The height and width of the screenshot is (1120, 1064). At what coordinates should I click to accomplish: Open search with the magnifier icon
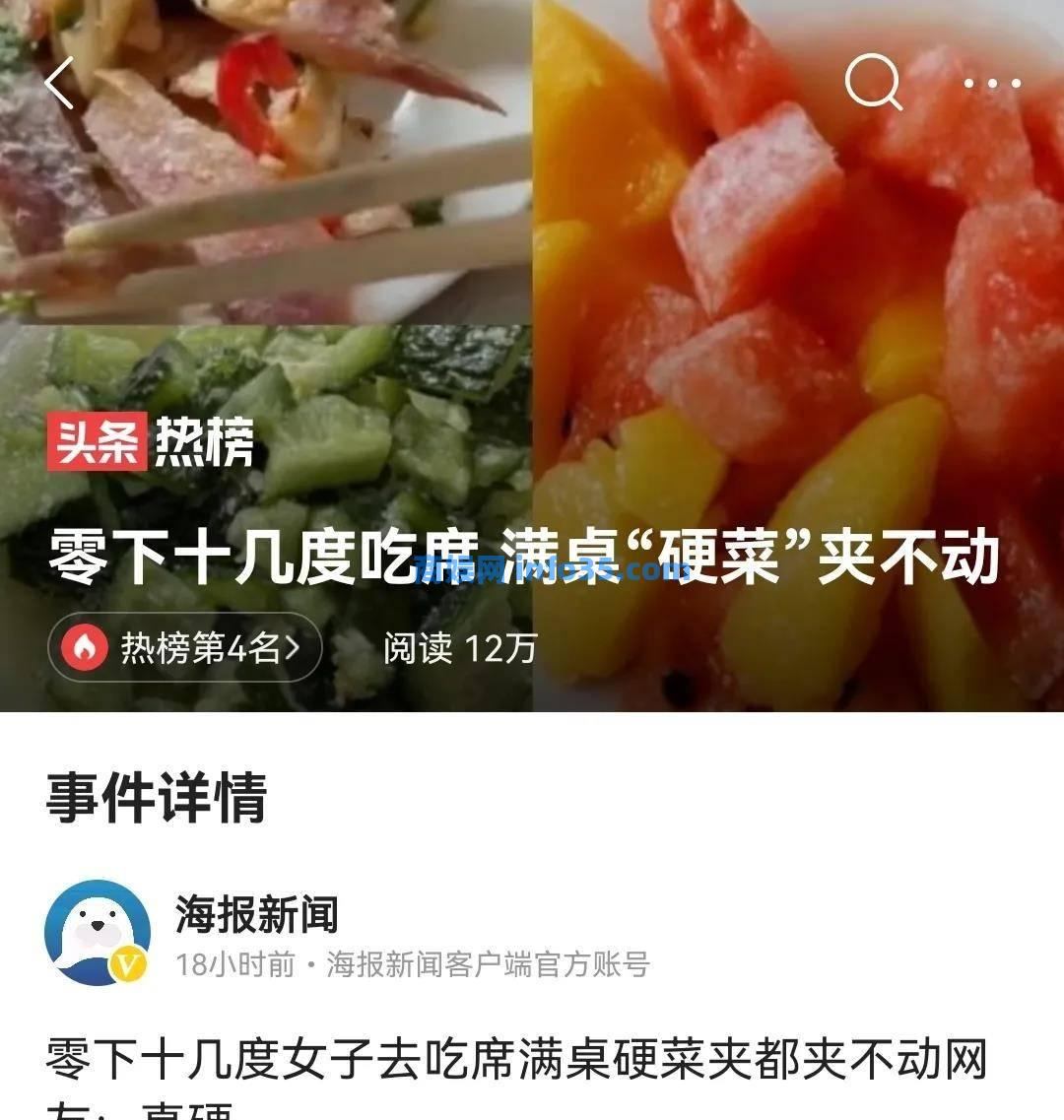[873, 82]
